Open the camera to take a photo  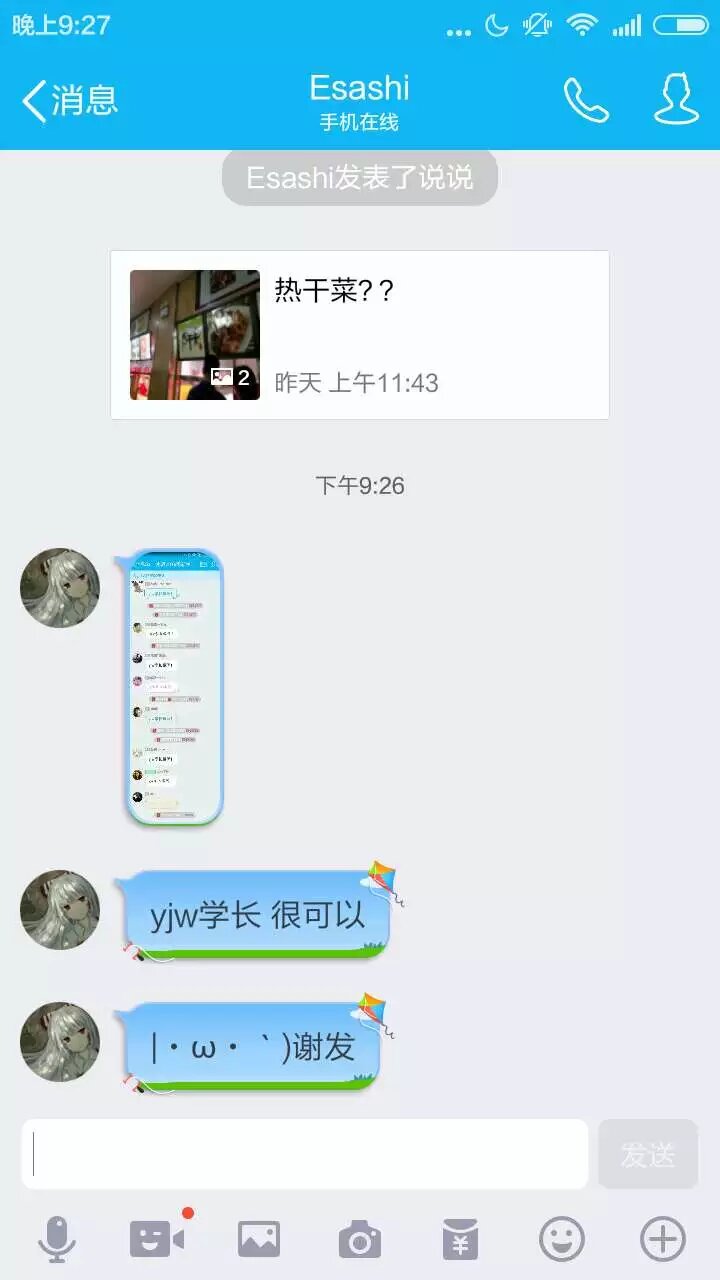(360, 1240)
